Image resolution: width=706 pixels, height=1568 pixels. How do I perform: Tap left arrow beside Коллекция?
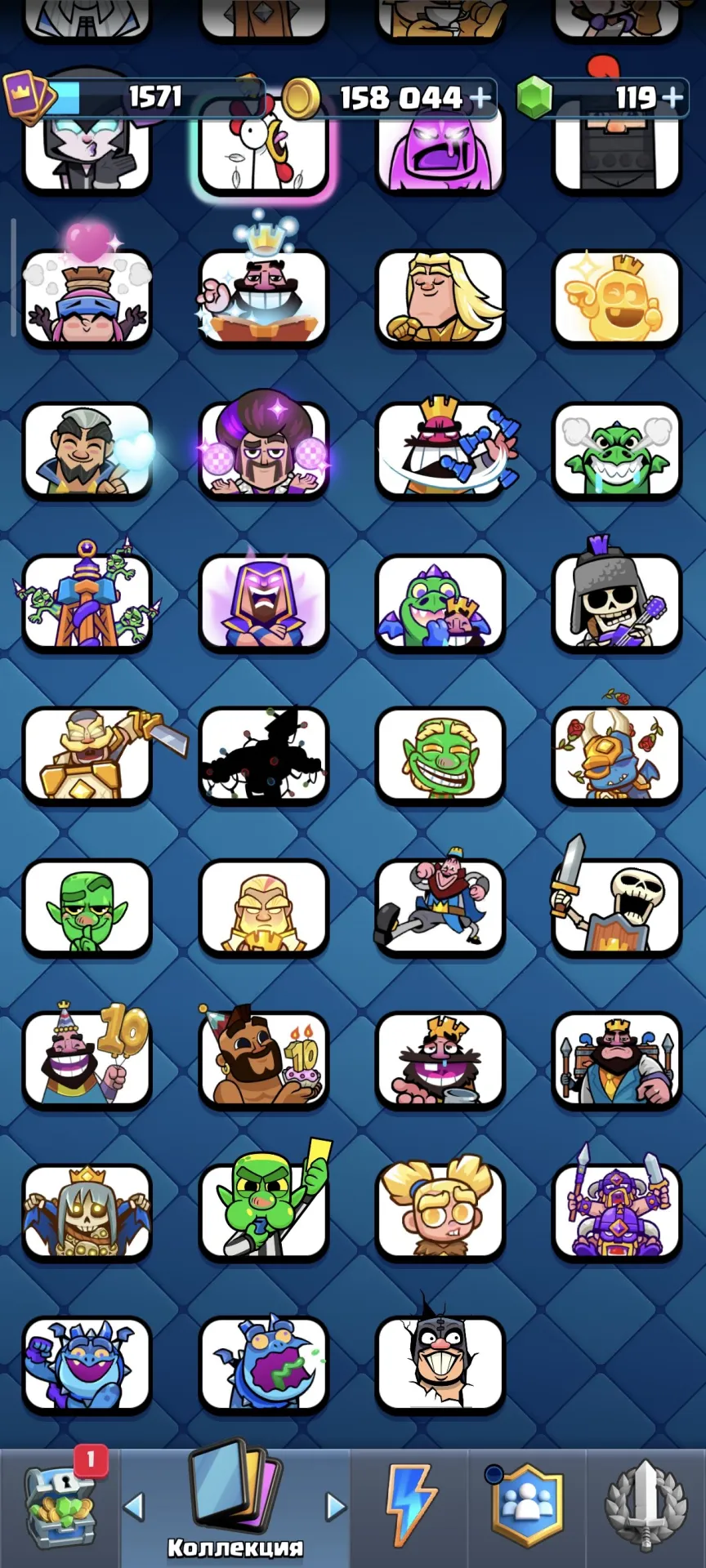(134, 1506)
